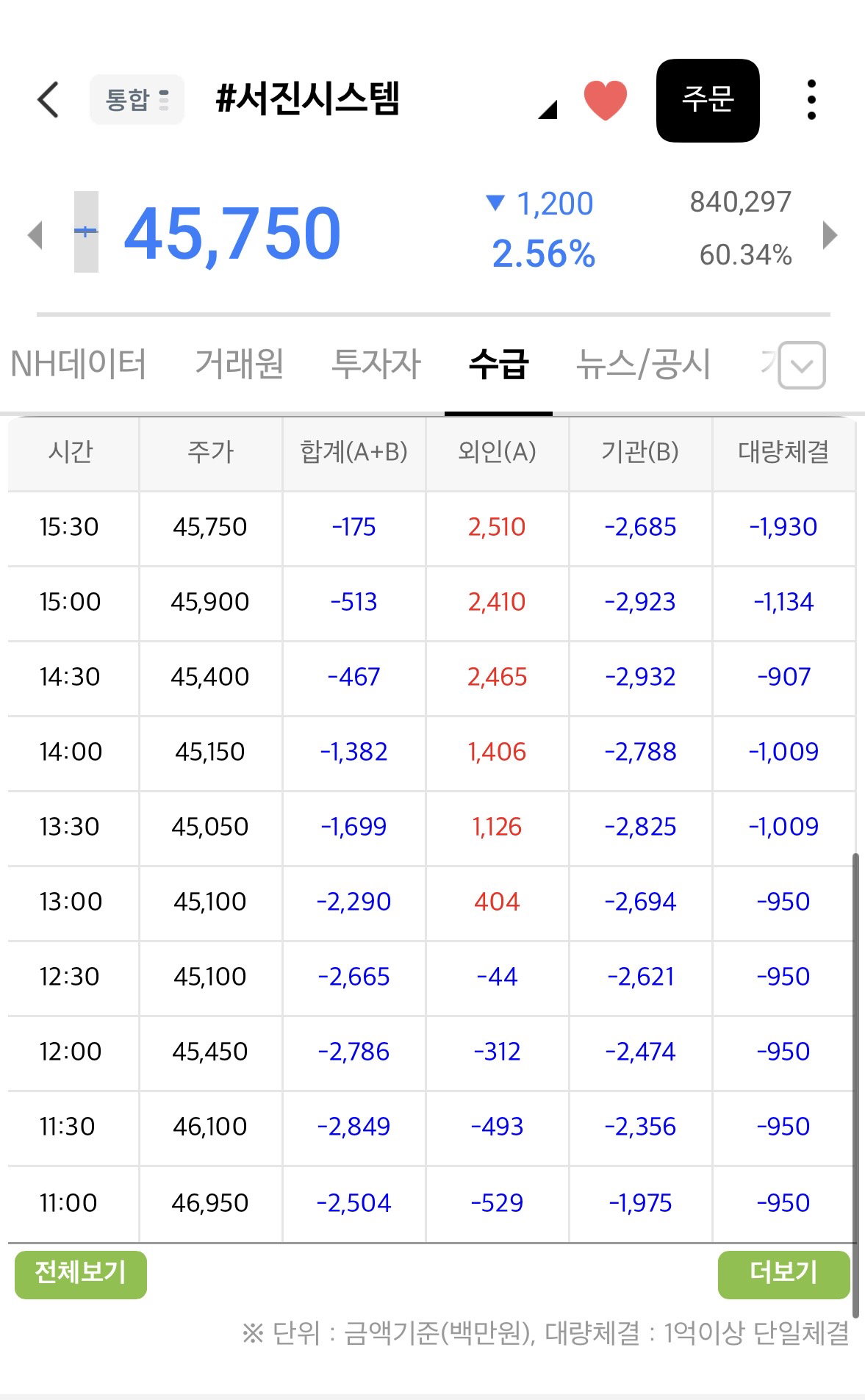865x1400 pixels.
Task: Go to next stock with right arrow
Action: 830,235
